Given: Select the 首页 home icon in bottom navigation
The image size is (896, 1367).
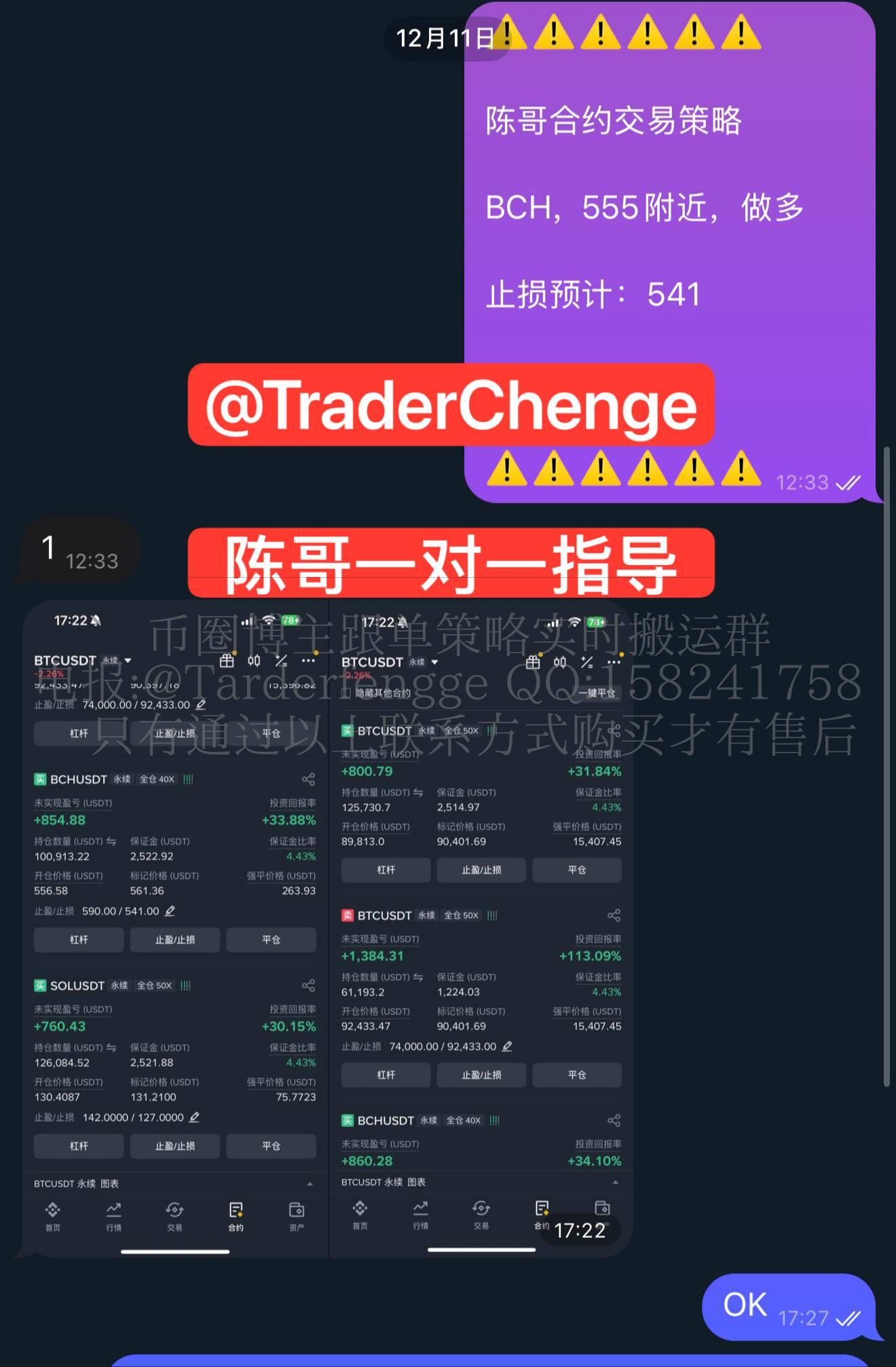Looking at the screenshot, I should coord(53,1216).
